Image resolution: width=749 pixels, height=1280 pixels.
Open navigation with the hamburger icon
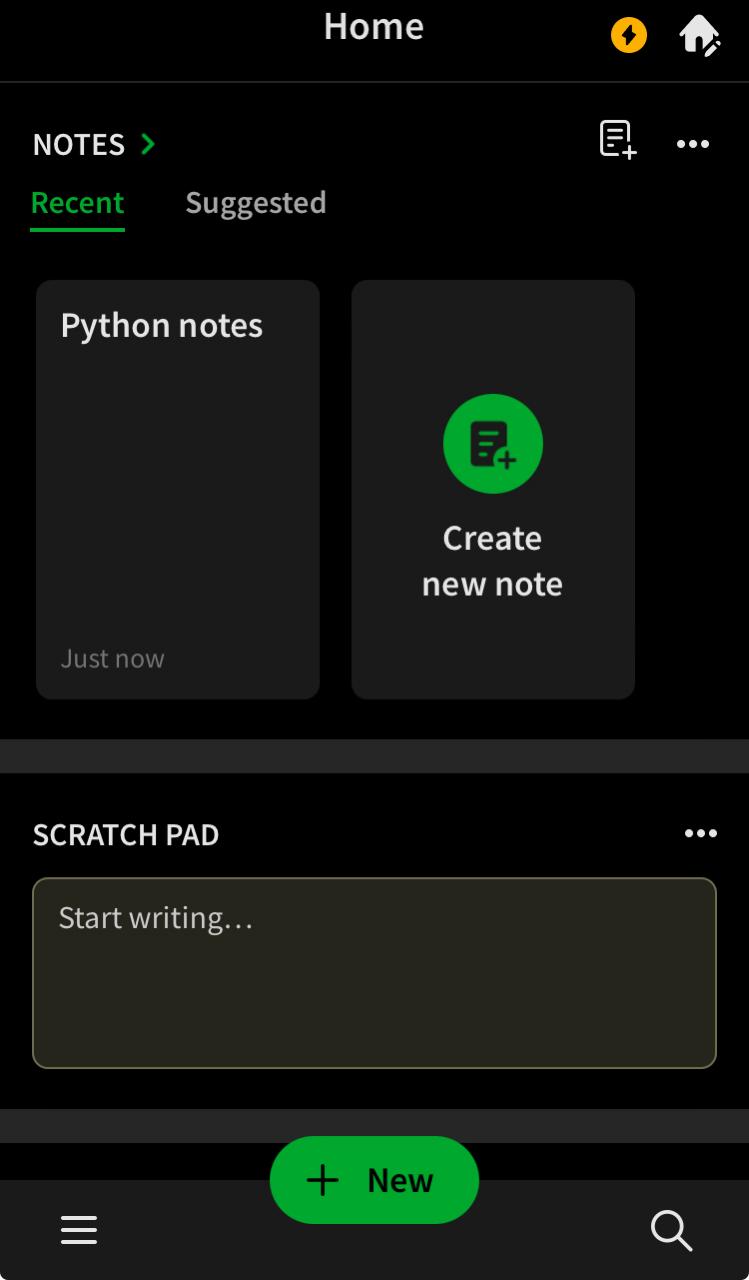[79, 1230]
